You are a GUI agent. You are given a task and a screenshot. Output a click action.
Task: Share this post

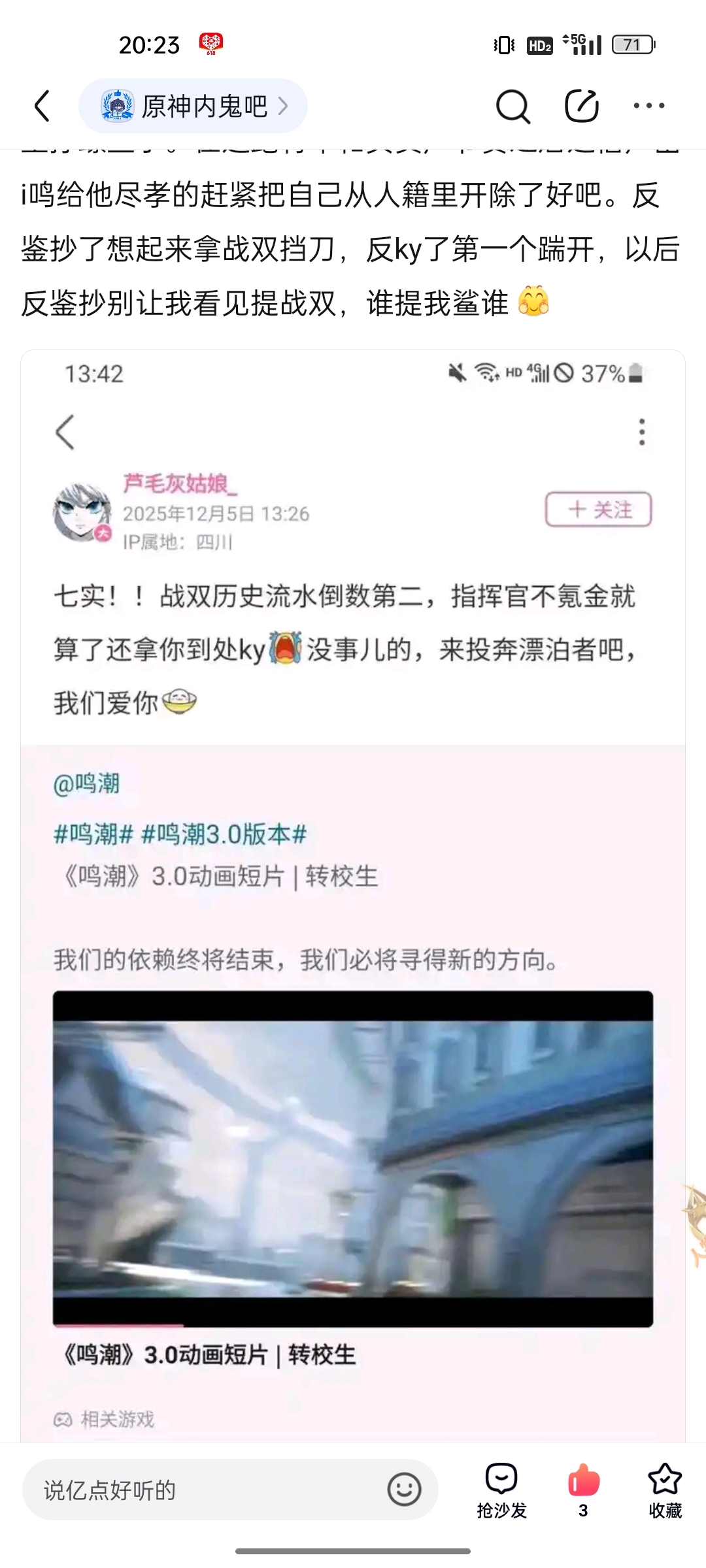pos(581,106)
